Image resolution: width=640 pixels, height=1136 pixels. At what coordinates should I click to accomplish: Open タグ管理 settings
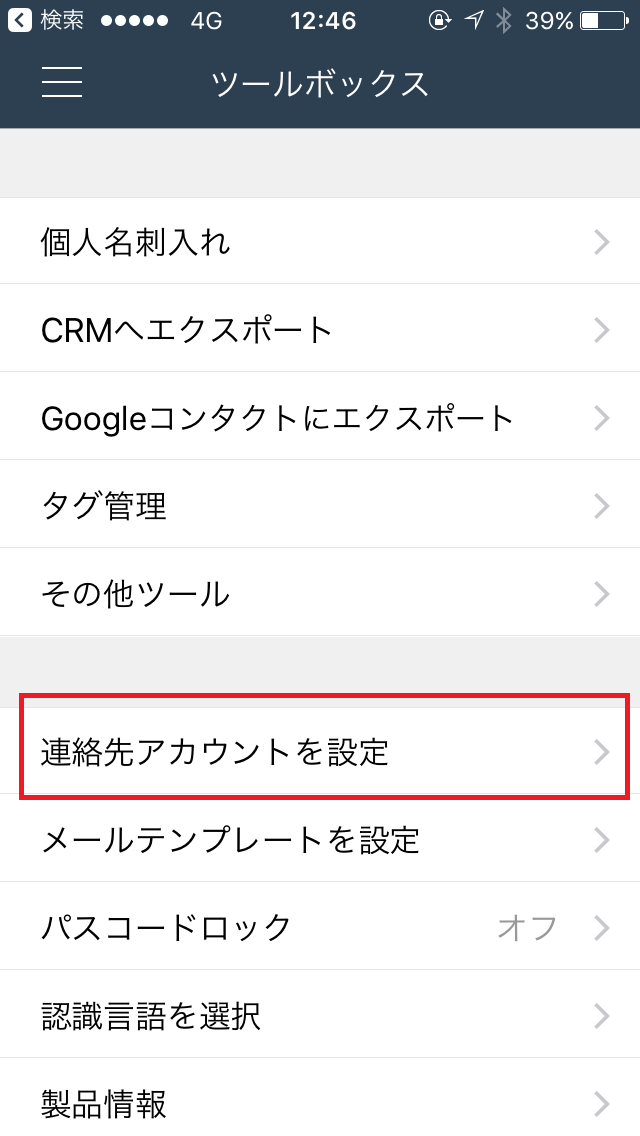tap(320, 504)
